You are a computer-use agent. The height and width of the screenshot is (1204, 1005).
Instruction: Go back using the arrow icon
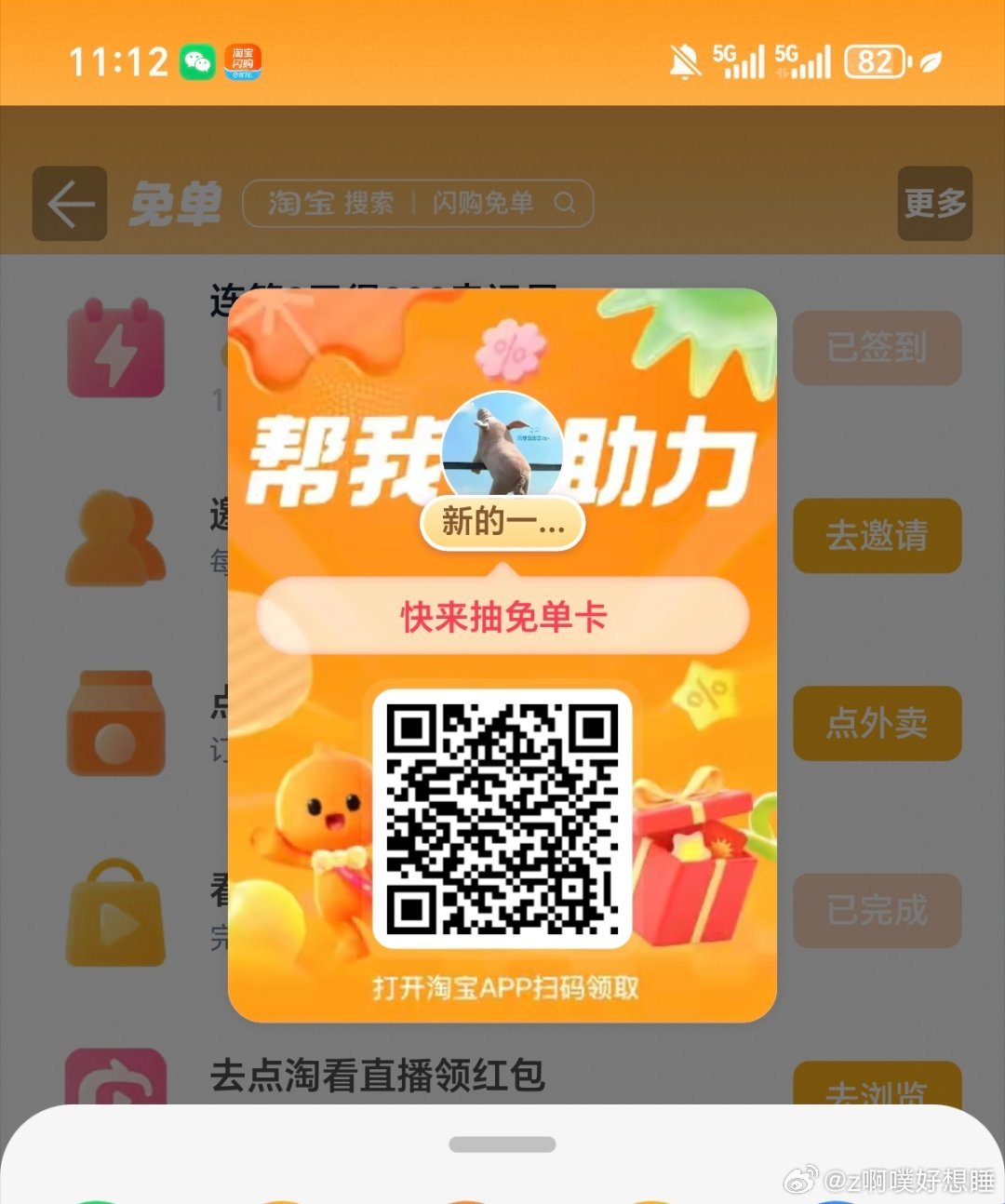[70, 204]
